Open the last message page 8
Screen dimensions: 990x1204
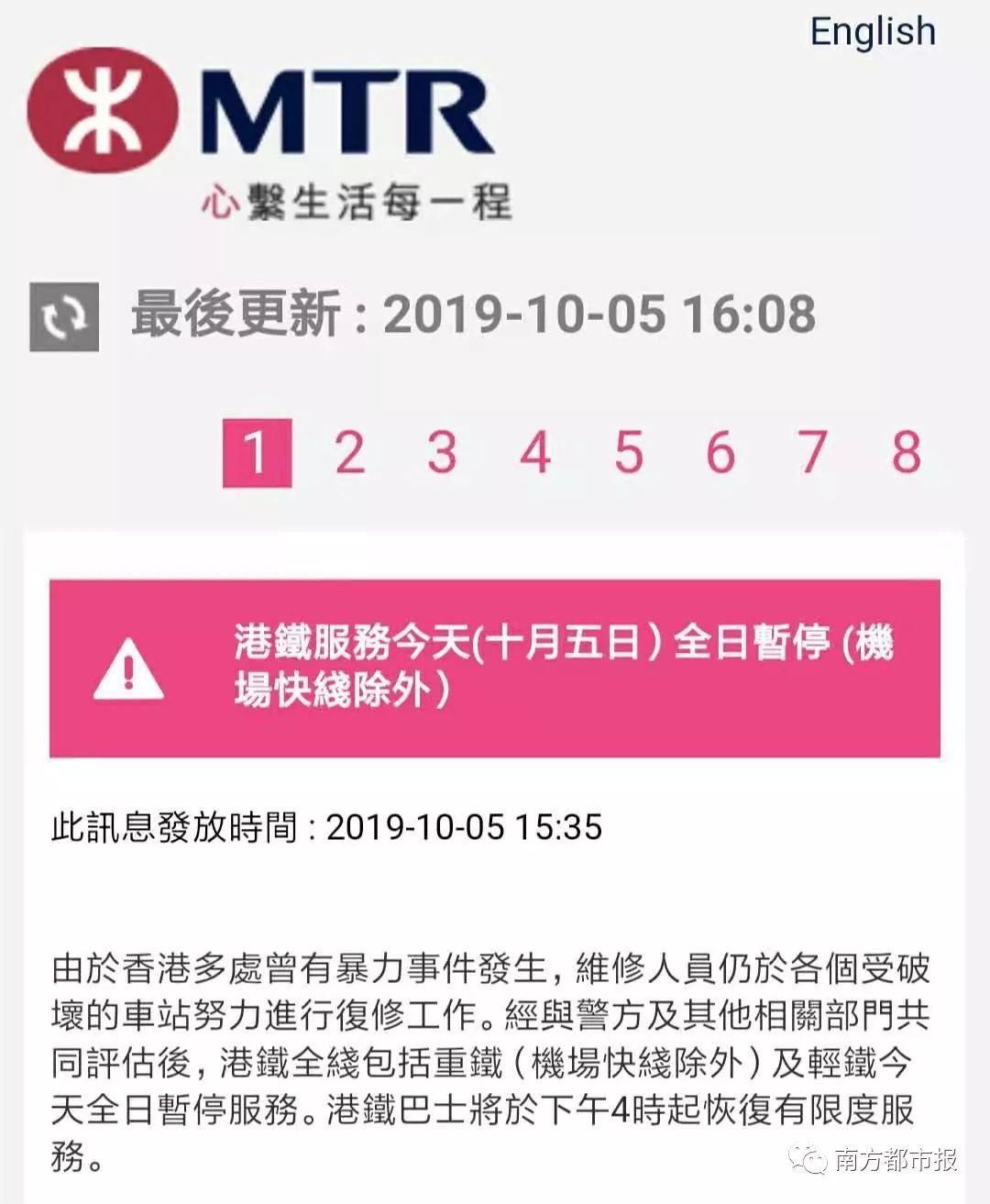point(906,453)
